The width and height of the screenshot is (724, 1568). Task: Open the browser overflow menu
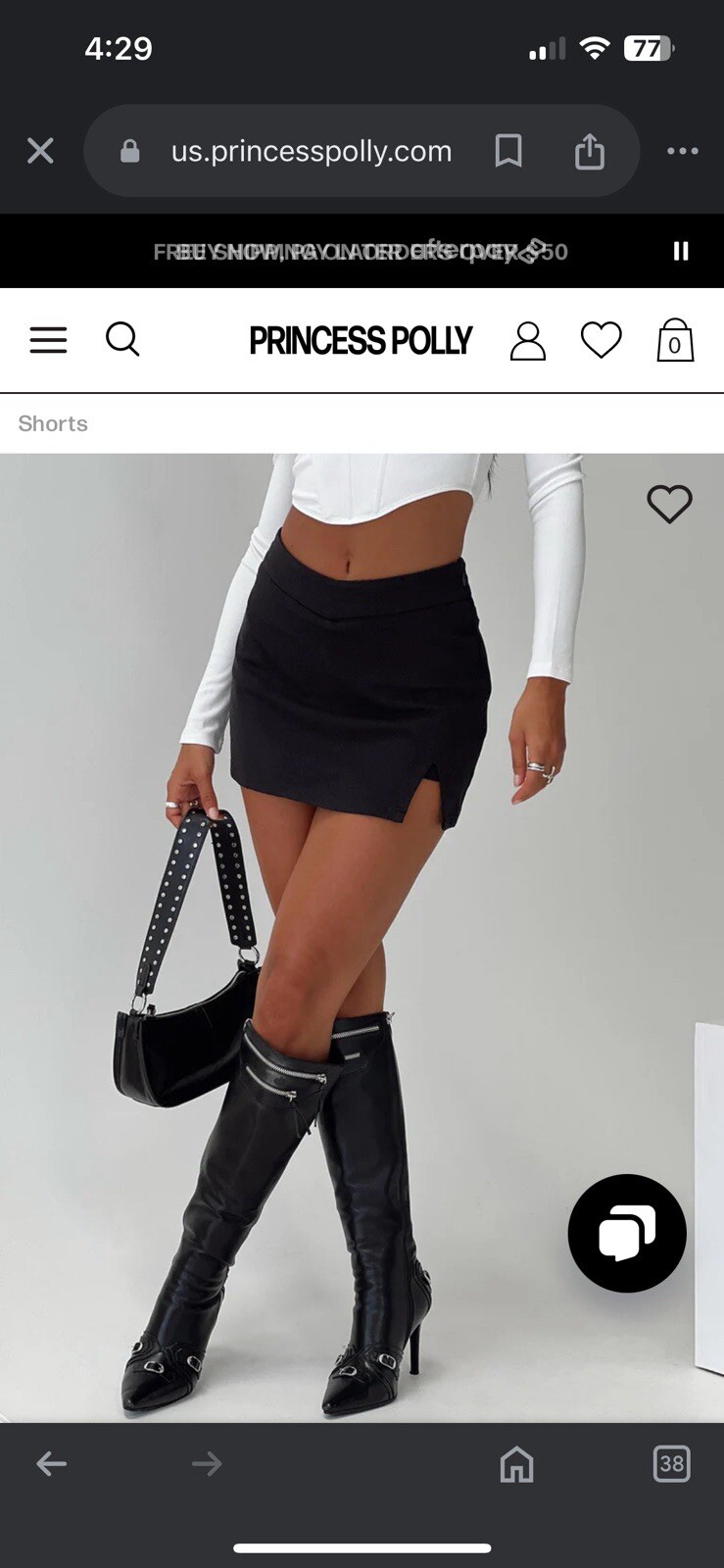pyautogui.click(x=682, y=151)
